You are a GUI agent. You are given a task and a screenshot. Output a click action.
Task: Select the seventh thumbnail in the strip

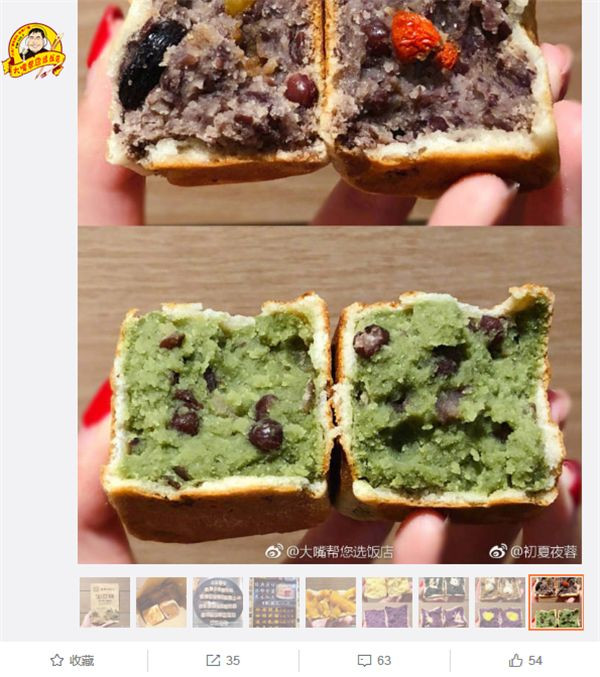(442, 603)
